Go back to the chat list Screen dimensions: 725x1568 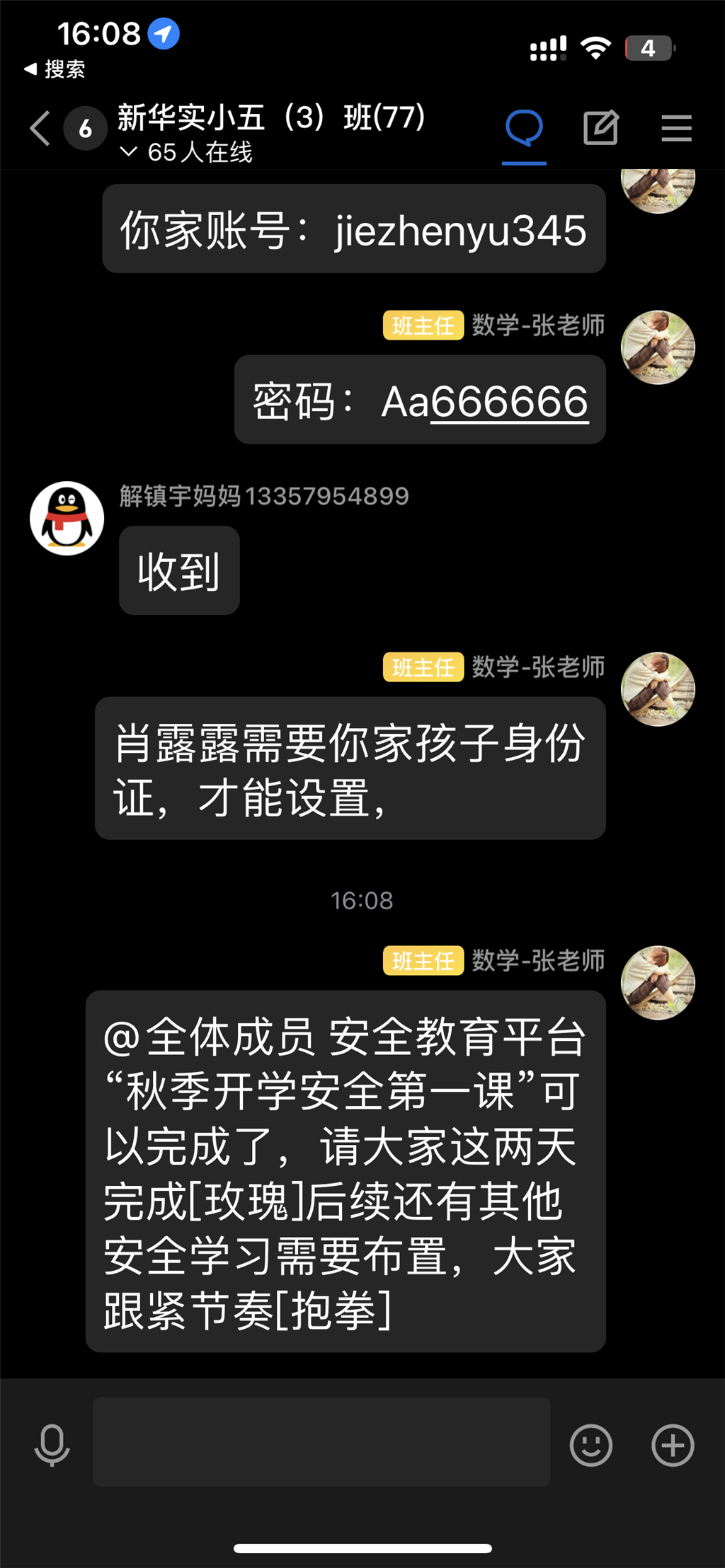point(41,129)
